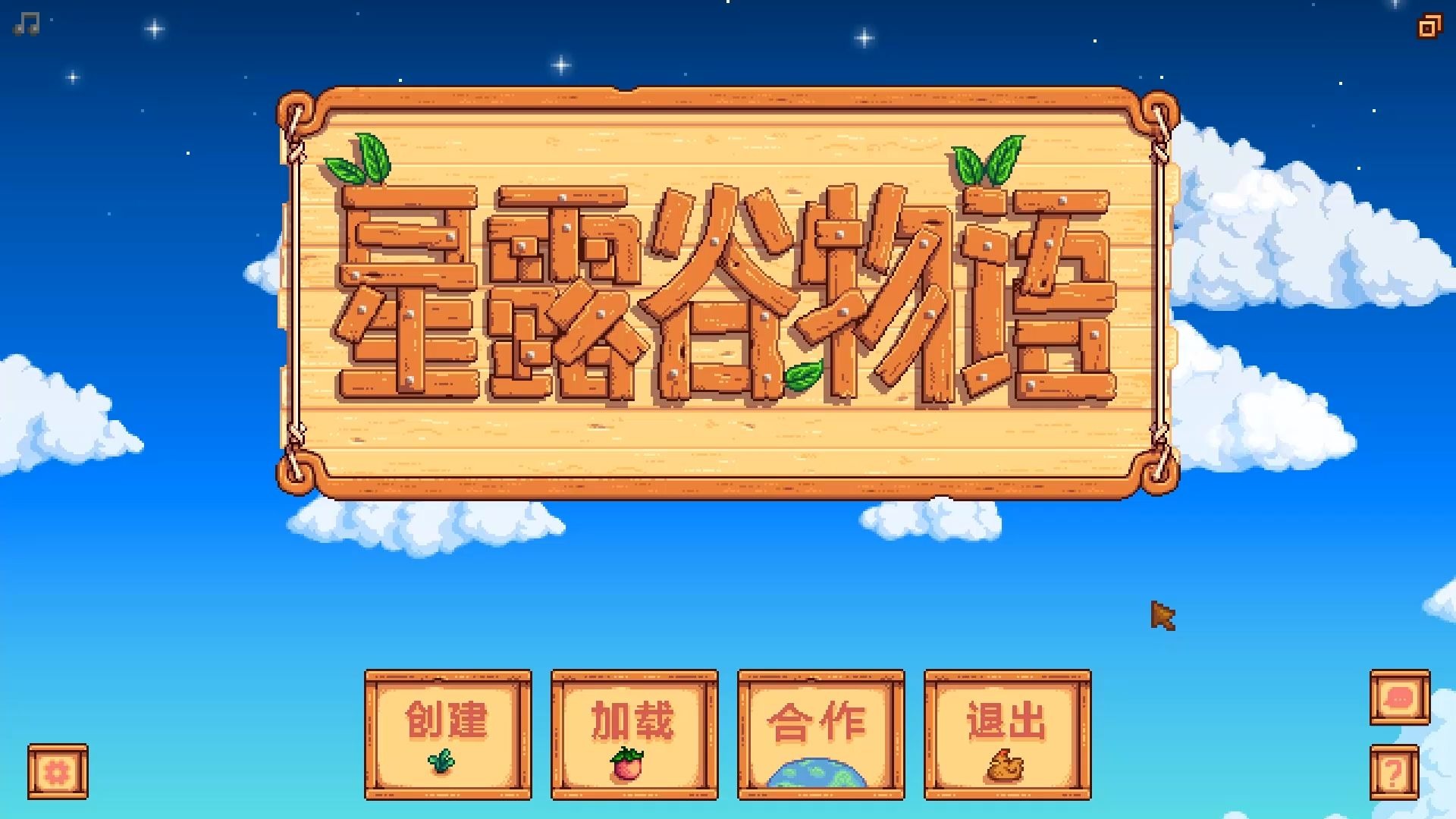Viewport: 1456px width, 819px height.
Task: Open the question mark help button
Action: tap(1394, 772)
